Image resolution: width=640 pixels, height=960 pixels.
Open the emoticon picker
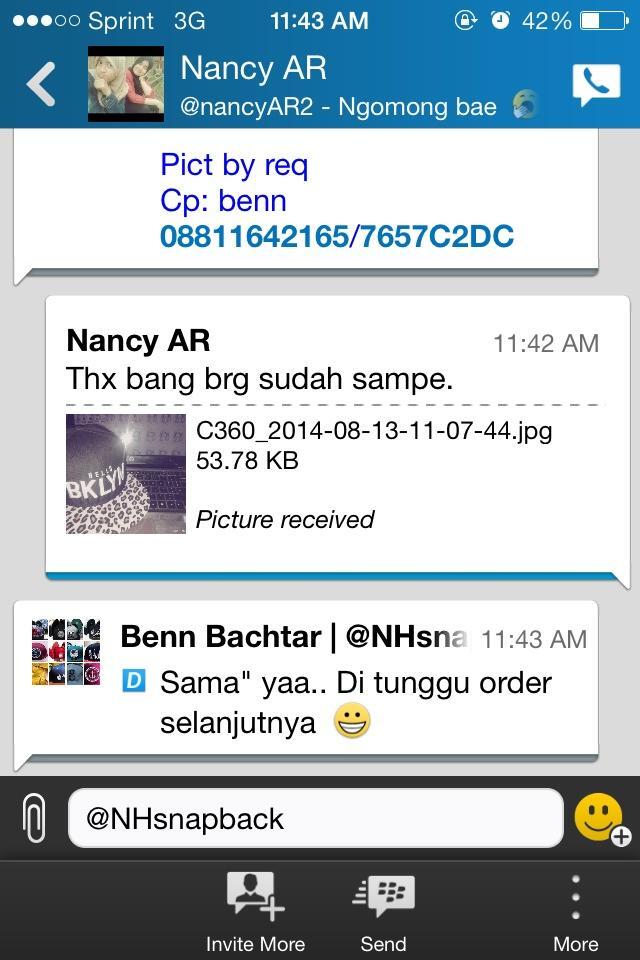600,818
